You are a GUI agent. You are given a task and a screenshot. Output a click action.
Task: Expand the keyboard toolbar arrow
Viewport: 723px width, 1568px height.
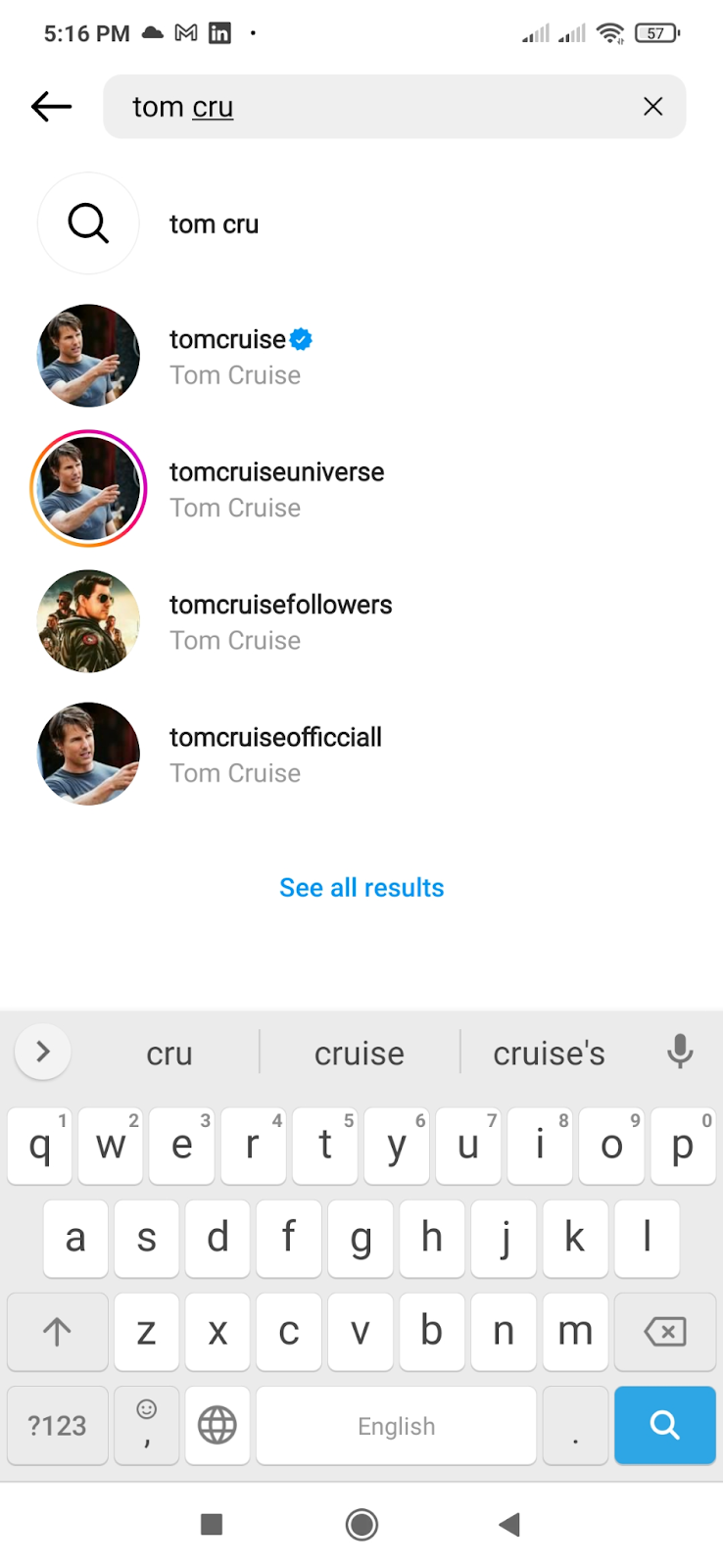pos(42,1052)
